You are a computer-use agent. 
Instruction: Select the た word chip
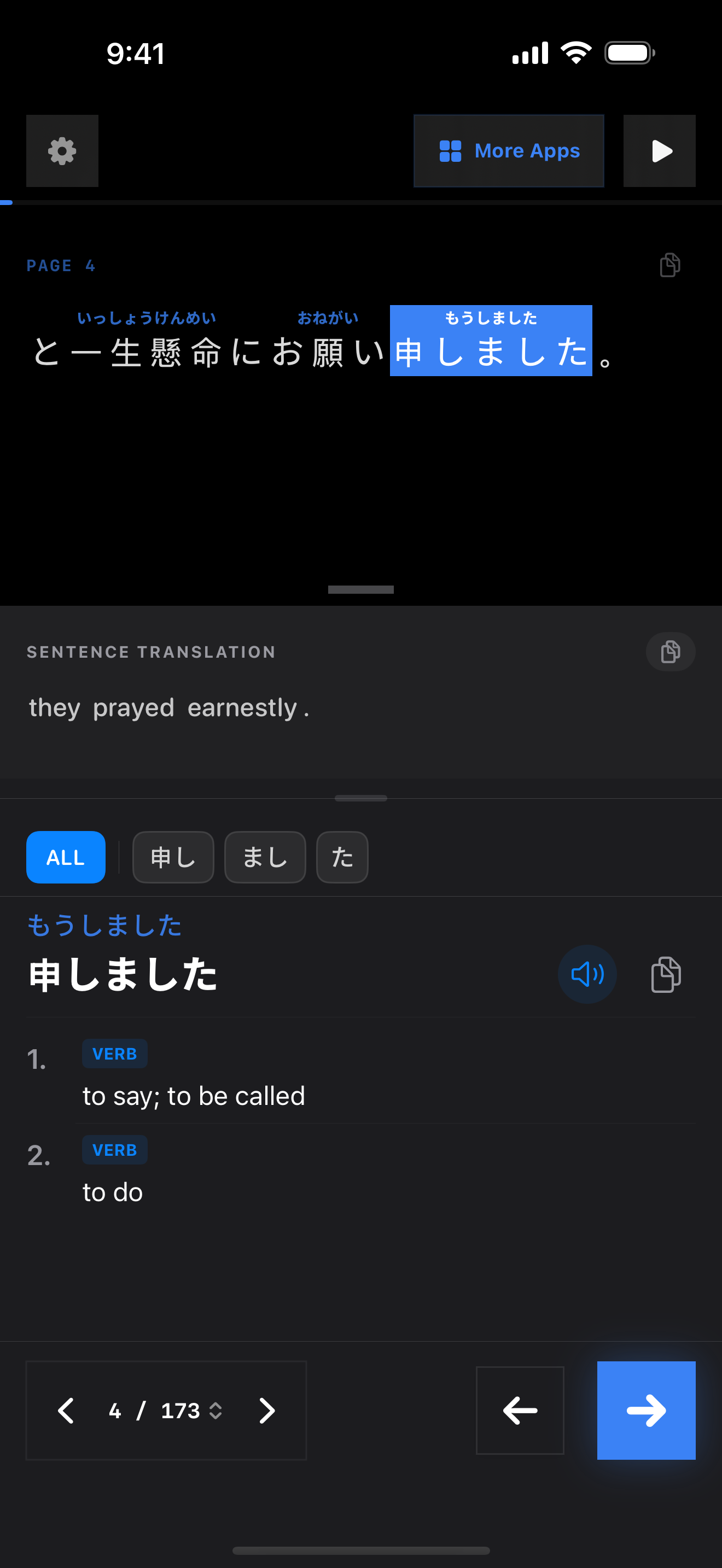pos(342,857)
